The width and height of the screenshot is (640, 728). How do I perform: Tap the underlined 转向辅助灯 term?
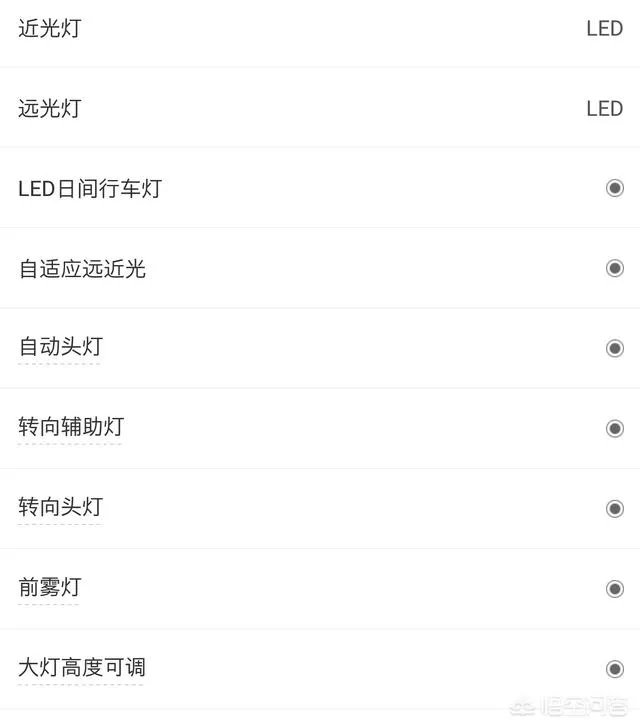pos(71,428)
